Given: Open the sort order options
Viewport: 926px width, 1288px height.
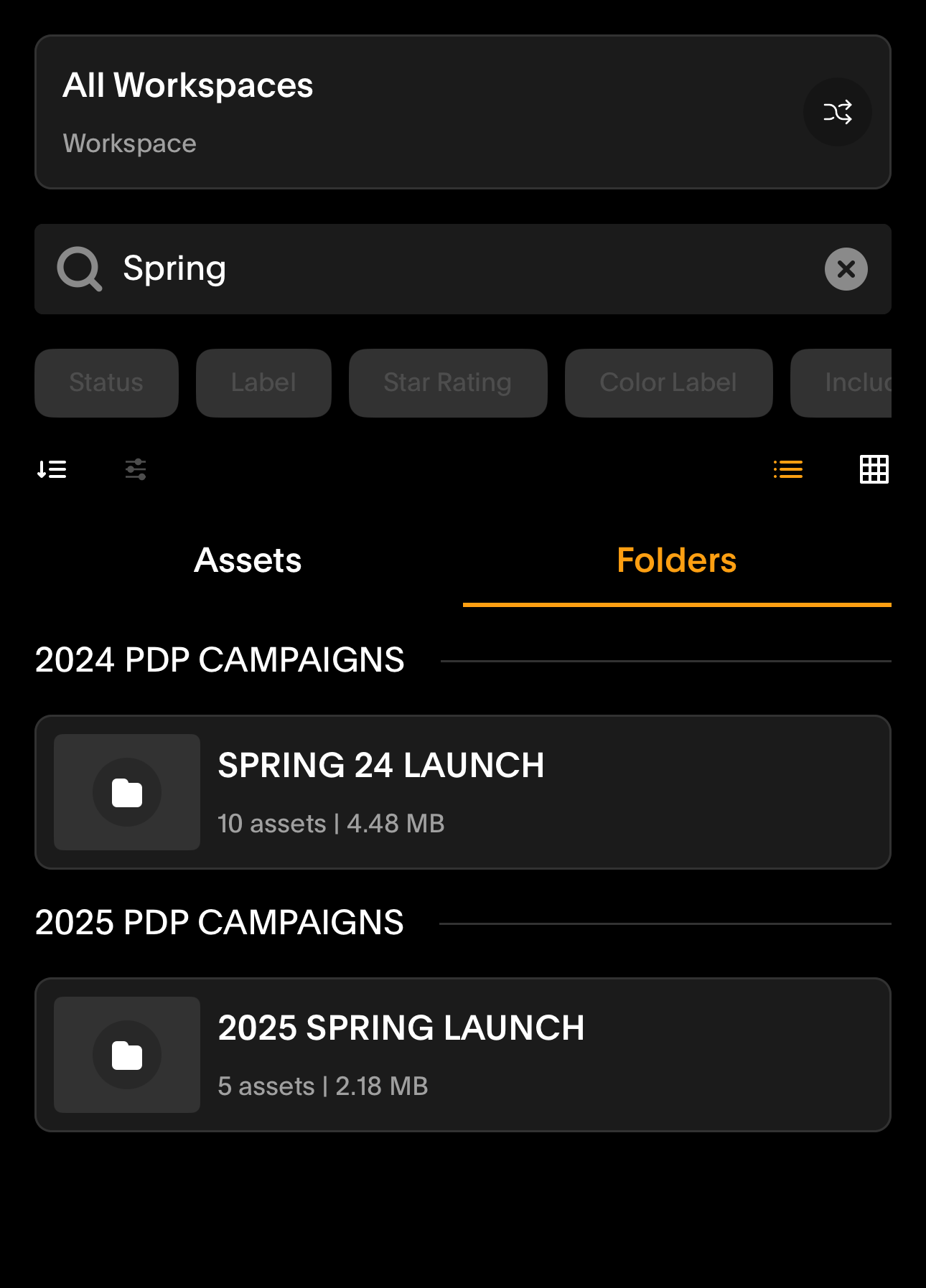Looking at the screenshot, I should tap(52, 469).
